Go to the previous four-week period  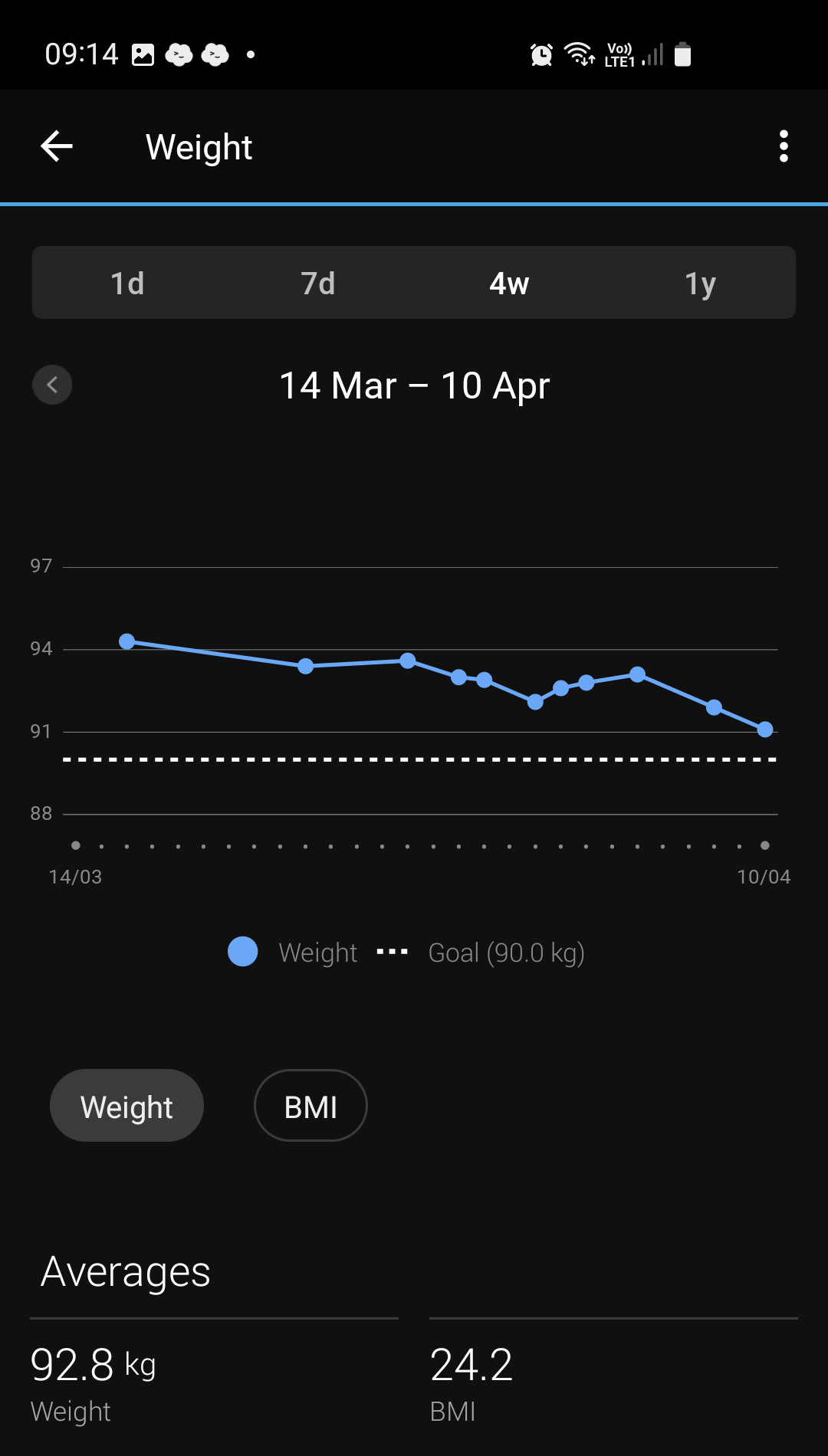52,385
